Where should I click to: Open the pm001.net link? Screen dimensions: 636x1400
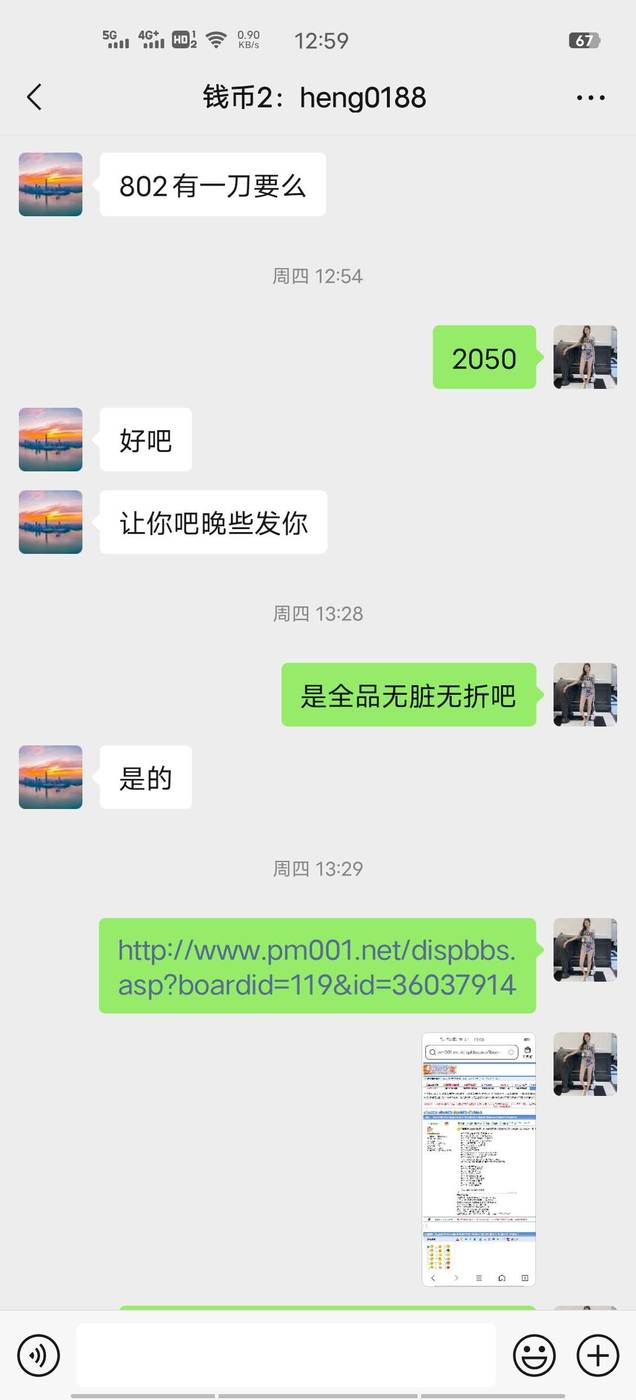tap(317, 966)
